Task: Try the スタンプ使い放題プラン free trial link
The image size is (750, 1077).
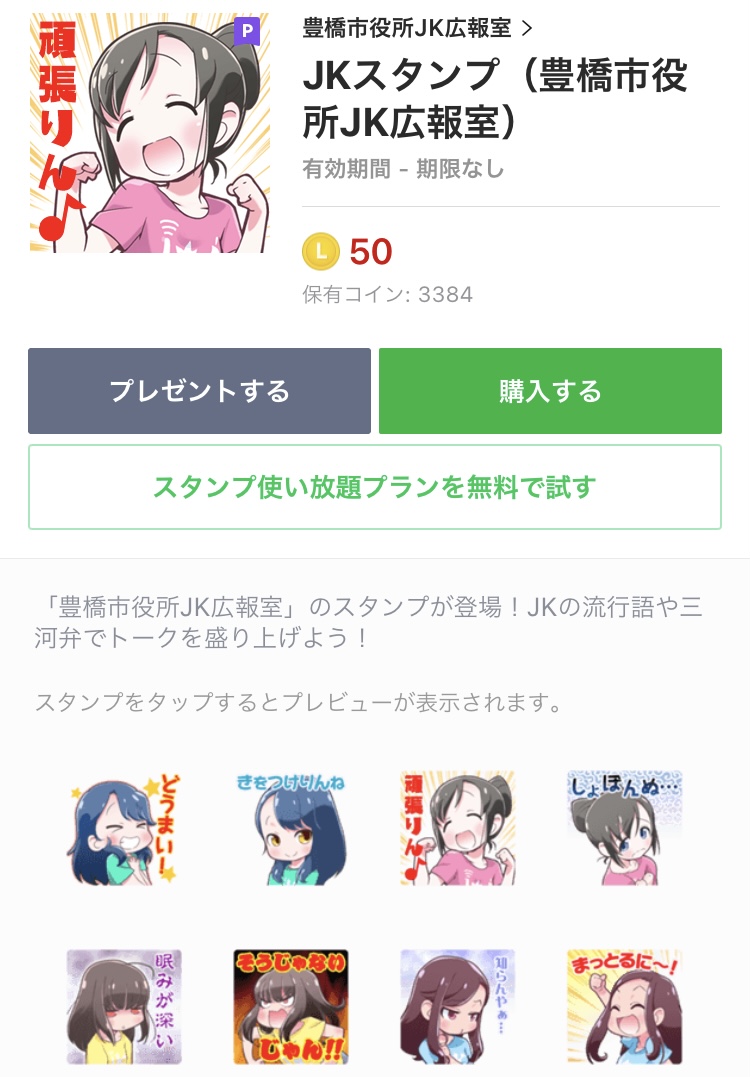Action: coord(375,486)
